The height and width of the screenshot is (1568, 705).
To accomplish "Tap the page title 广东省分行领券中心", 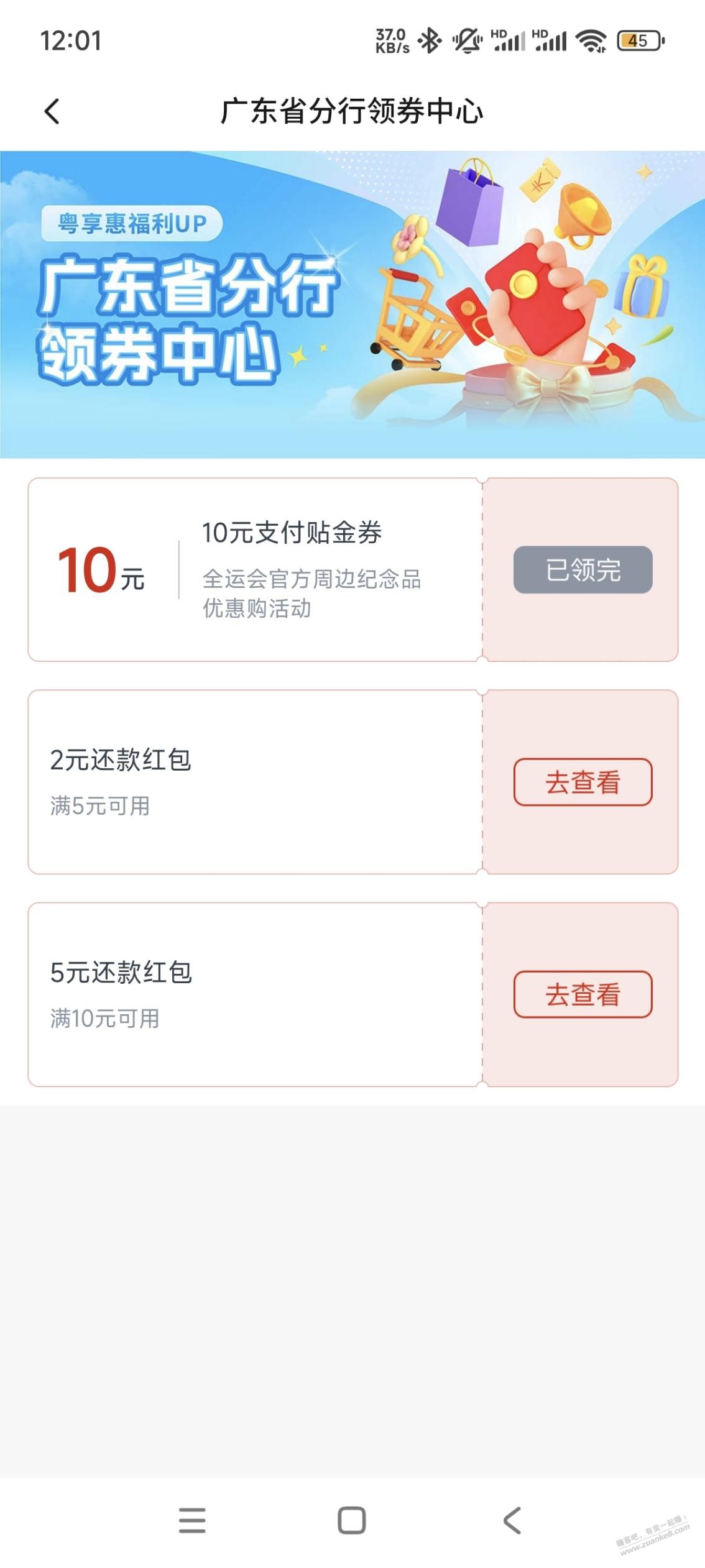I will point(352,109).
